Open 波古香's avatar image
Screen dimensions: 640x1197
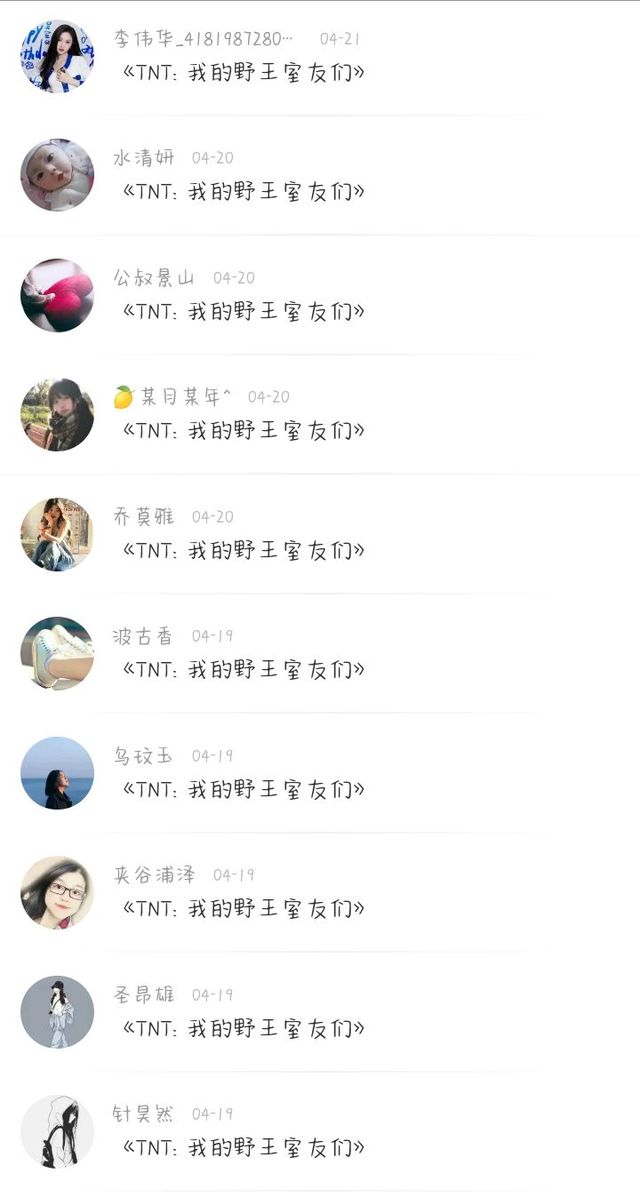coord(57,653)
